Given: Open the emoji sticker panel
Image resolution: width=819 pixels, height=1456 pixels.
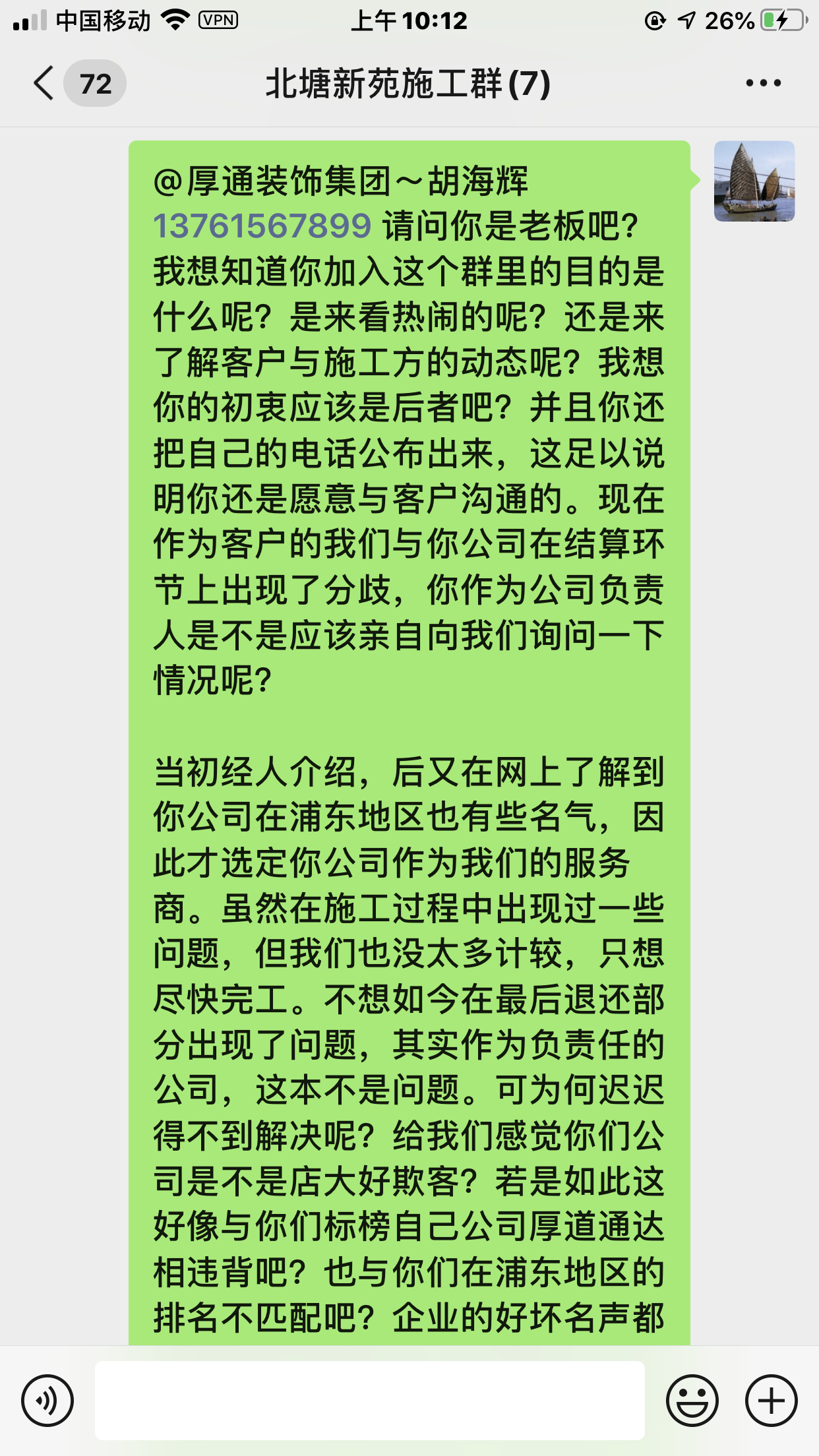Looking at the screenshot, I should (692, 1400).
